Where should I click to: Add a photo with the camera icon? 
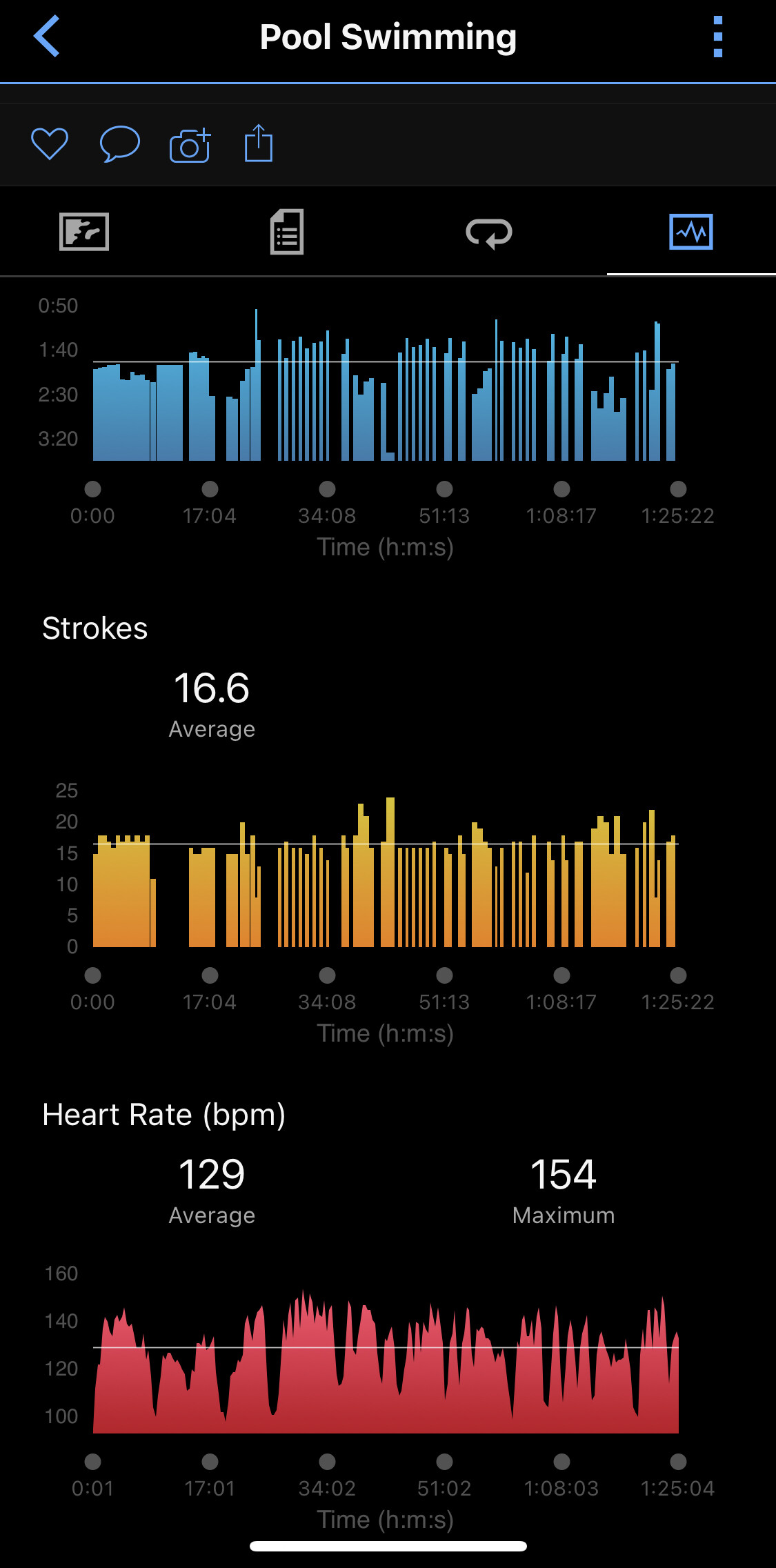[x=190, y=145]
